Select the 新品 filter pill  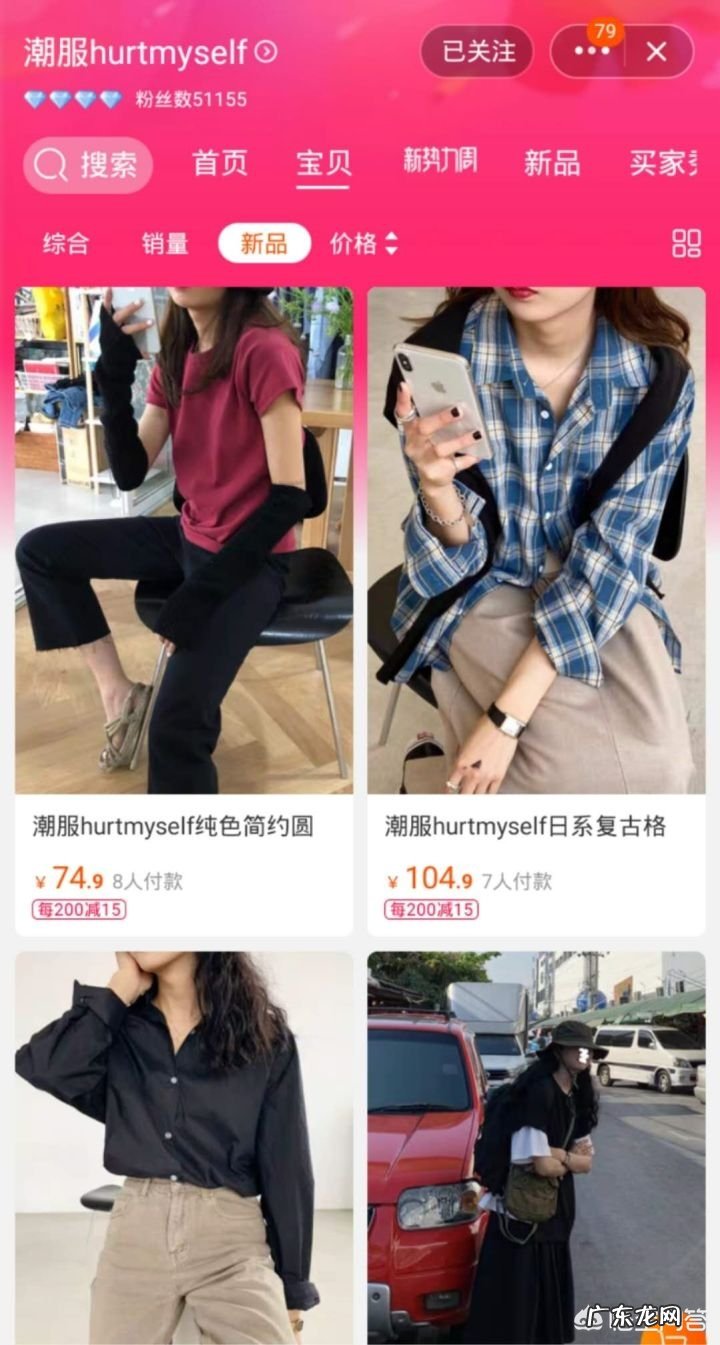pyautogui.click(x=264, y=243)
